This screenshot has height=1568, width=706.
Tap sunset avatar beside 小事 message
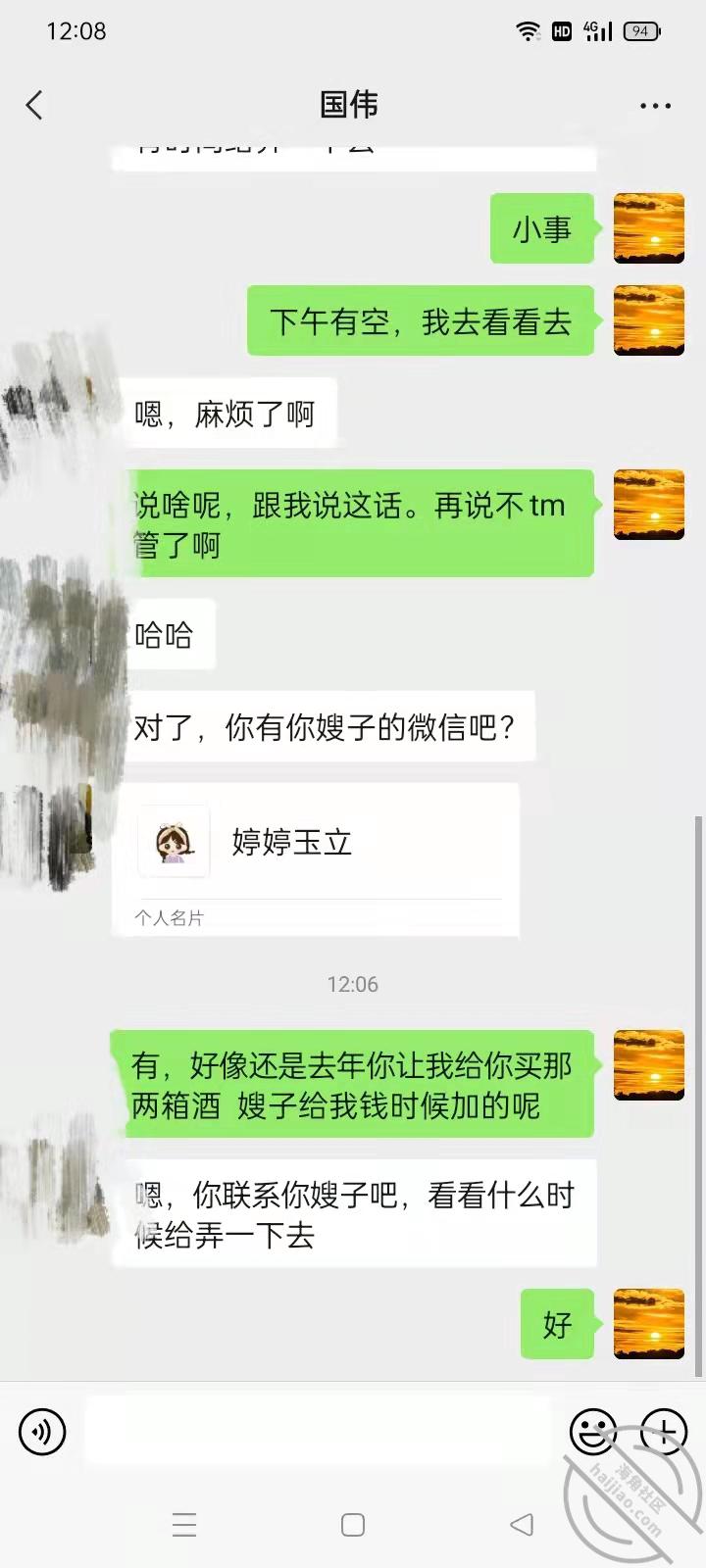coord(648,228)
